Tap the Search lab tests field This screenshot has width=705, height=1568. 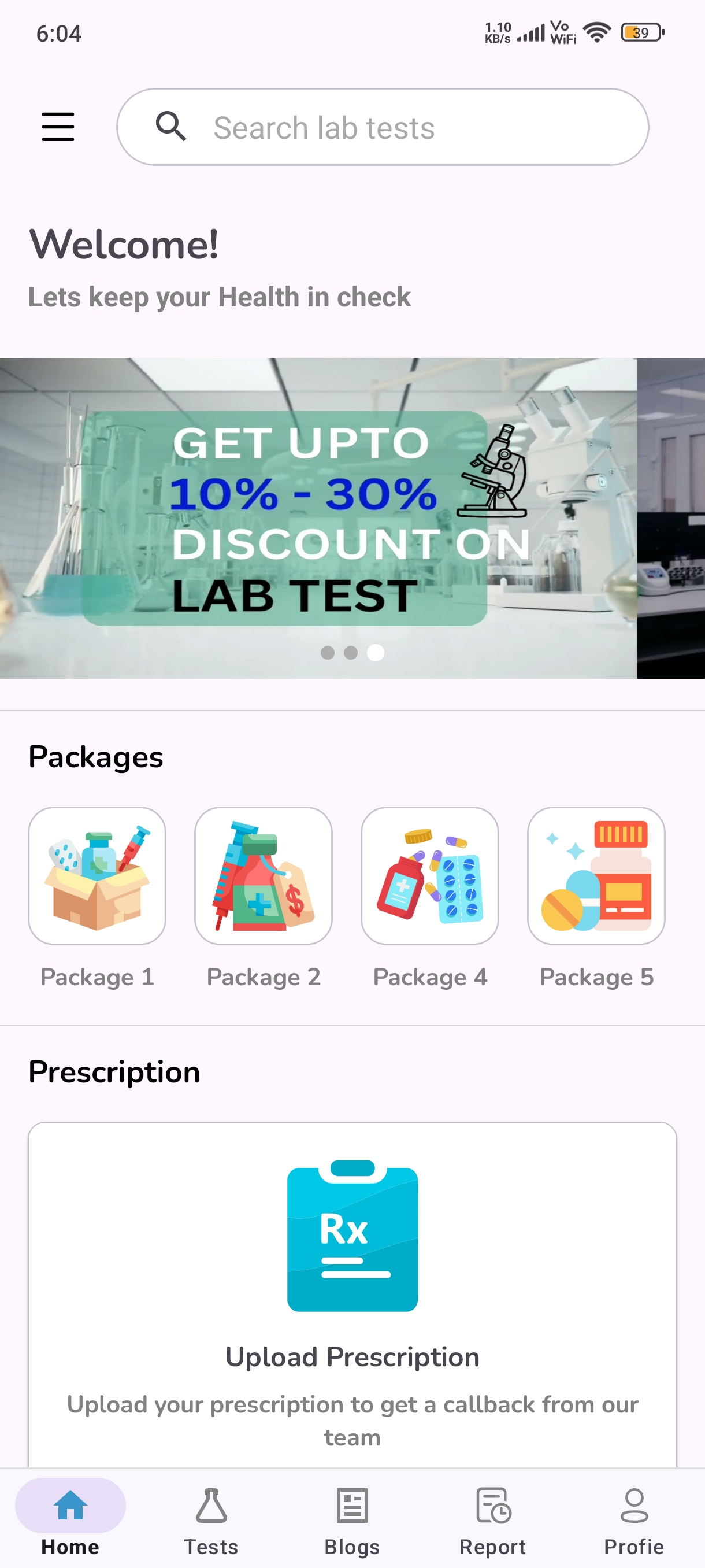[x=383, y=127]
